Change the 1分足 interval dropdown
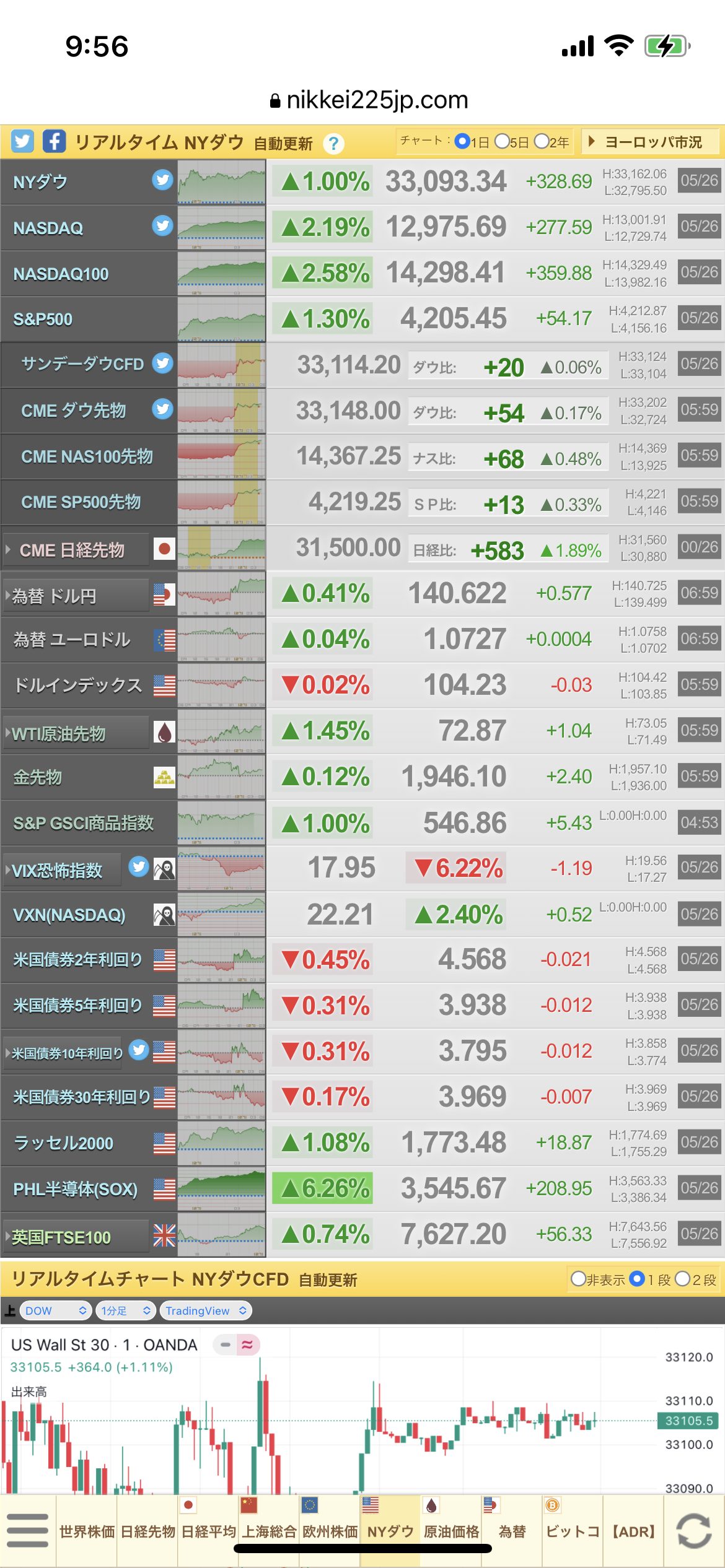 [x=126, y=1310]
